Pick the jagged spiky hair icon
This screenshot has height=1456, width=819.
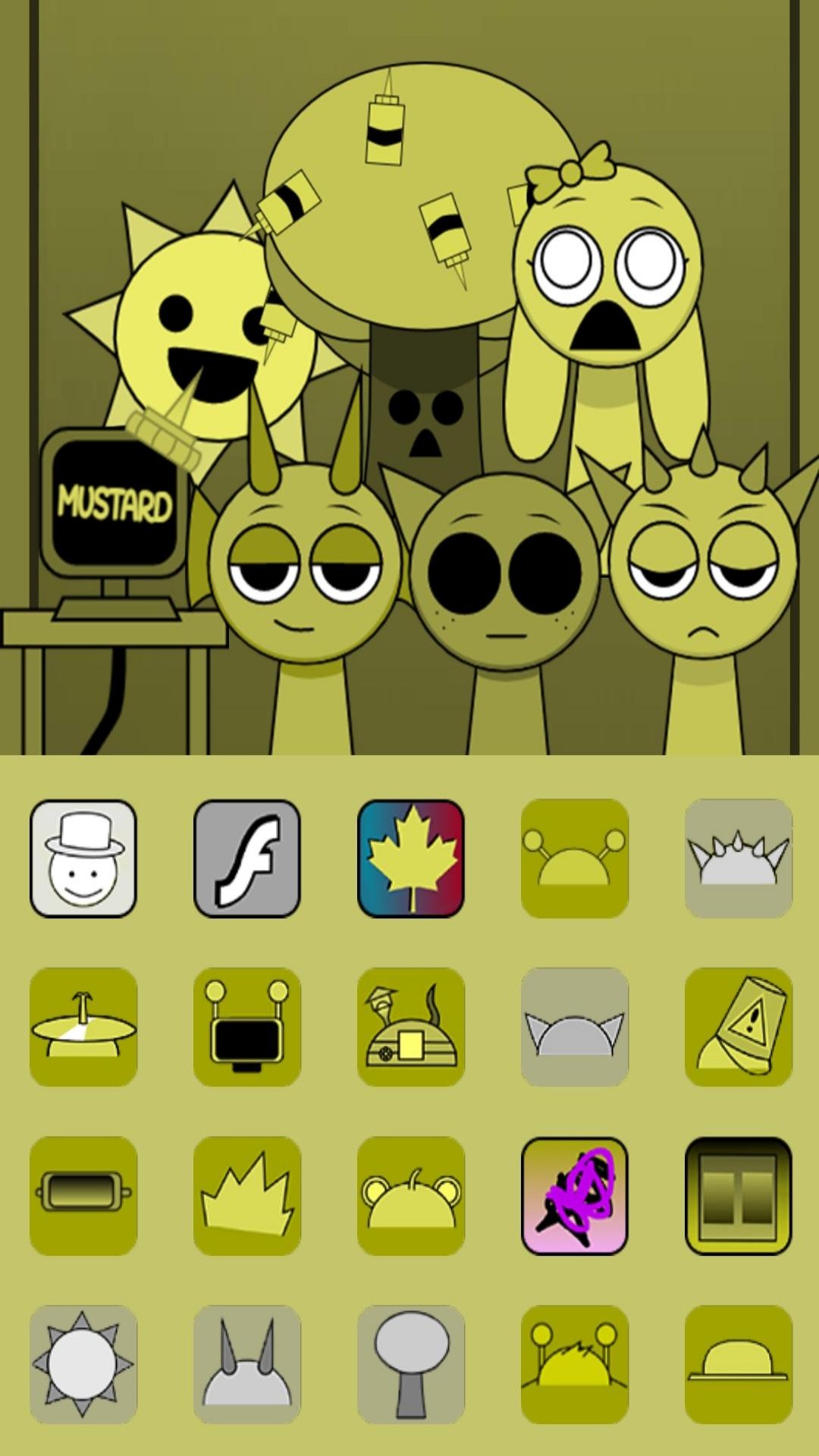(247, 1195)
